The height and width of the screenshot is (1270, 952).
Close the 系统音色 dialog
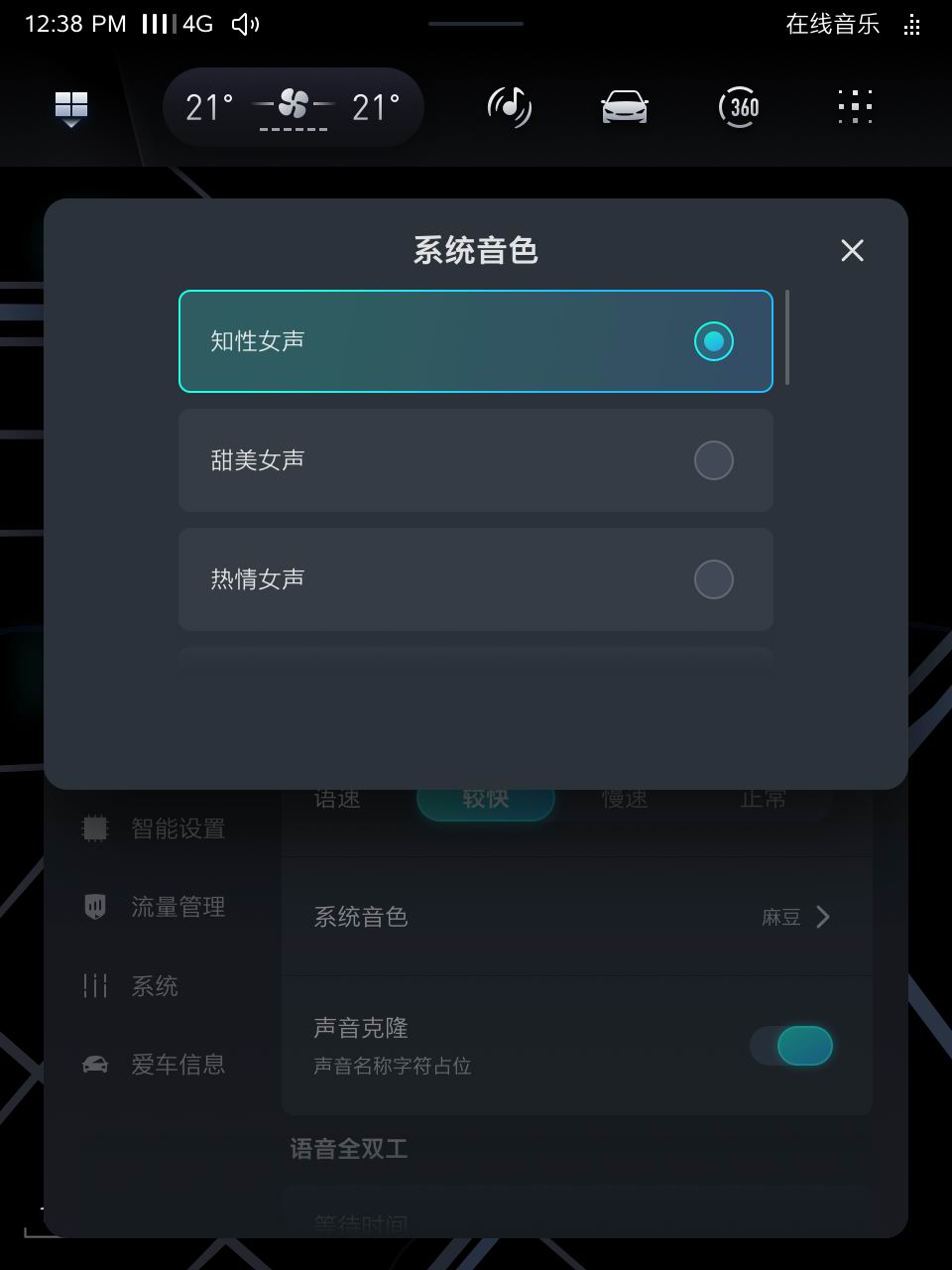tap(852, 250)
